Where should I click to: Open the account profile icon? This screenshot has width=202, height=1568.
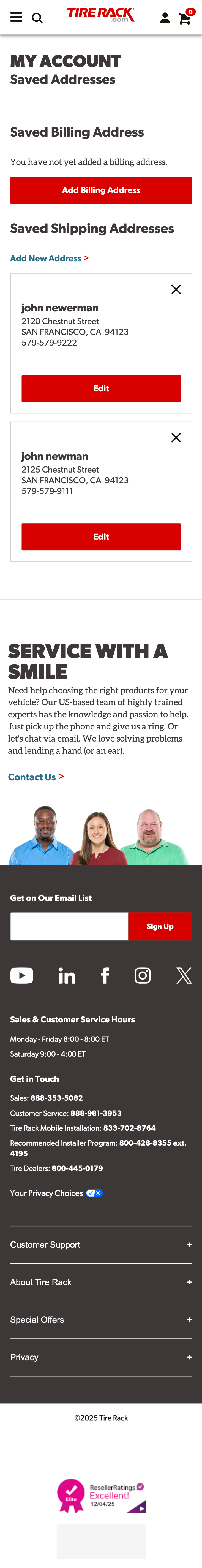pyautogui.click(x=165, y=18)
